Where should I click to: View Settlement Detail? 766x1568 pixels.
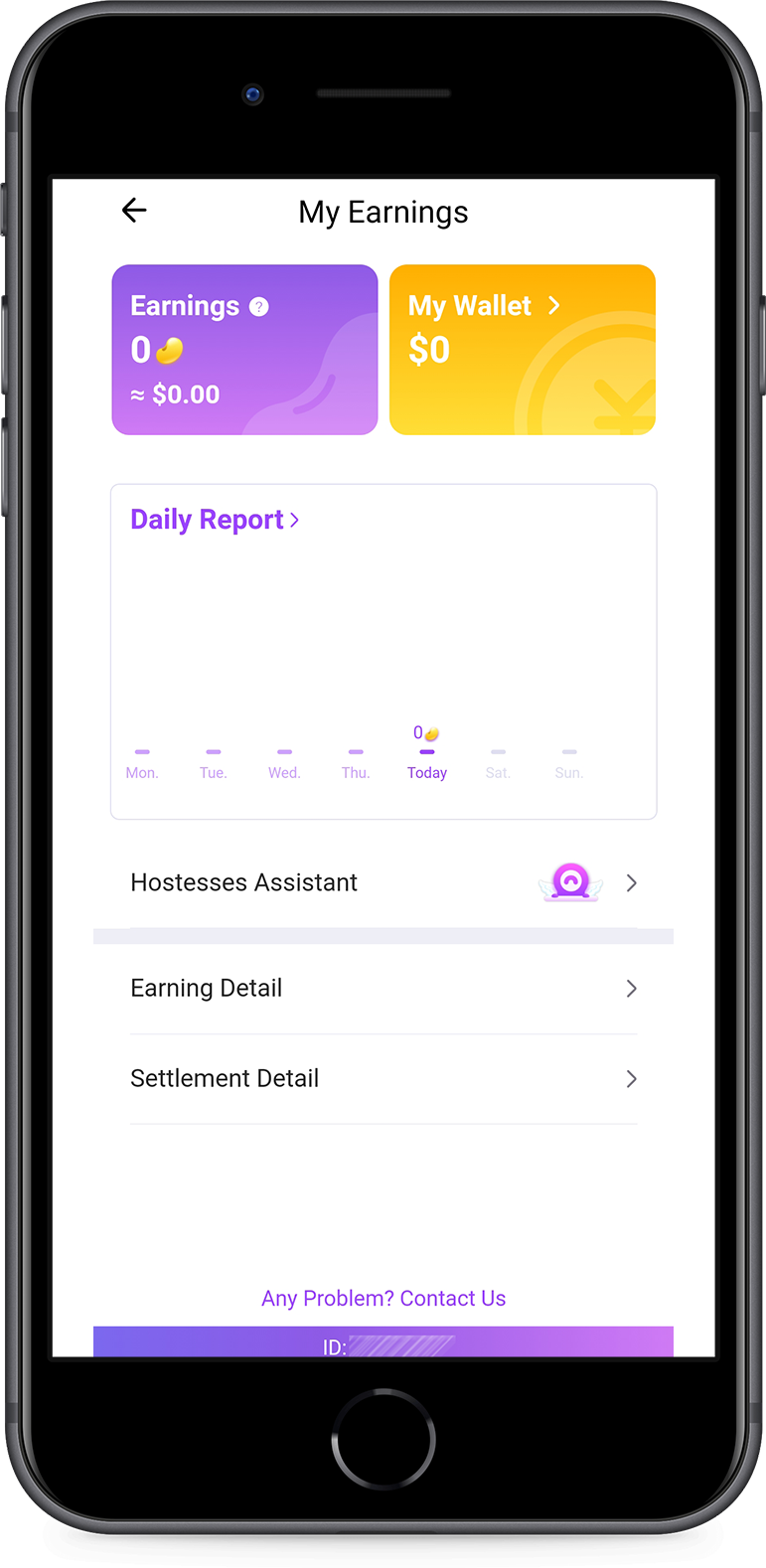pos(383,1079)
